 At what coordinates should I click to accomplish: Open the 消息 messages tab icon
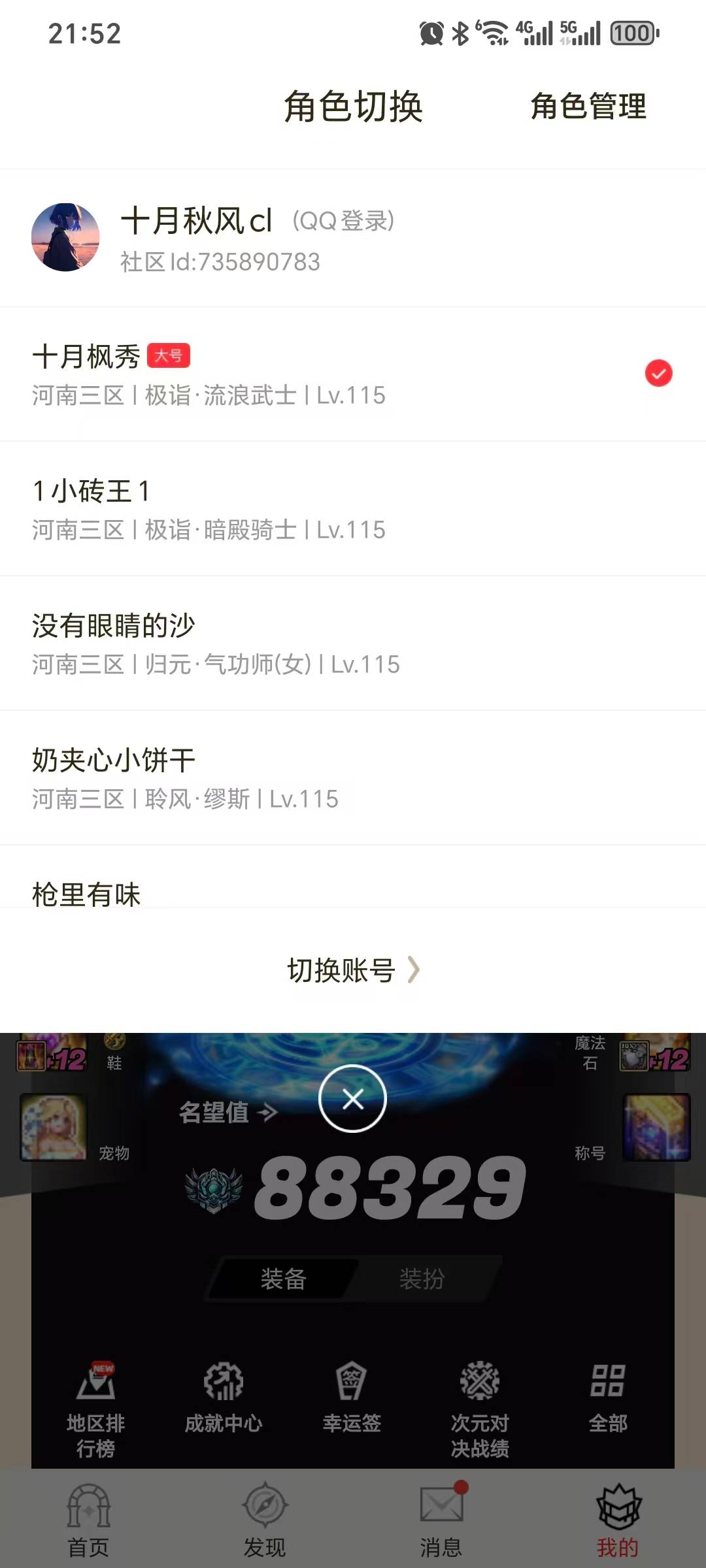(x=439, y=1509)
